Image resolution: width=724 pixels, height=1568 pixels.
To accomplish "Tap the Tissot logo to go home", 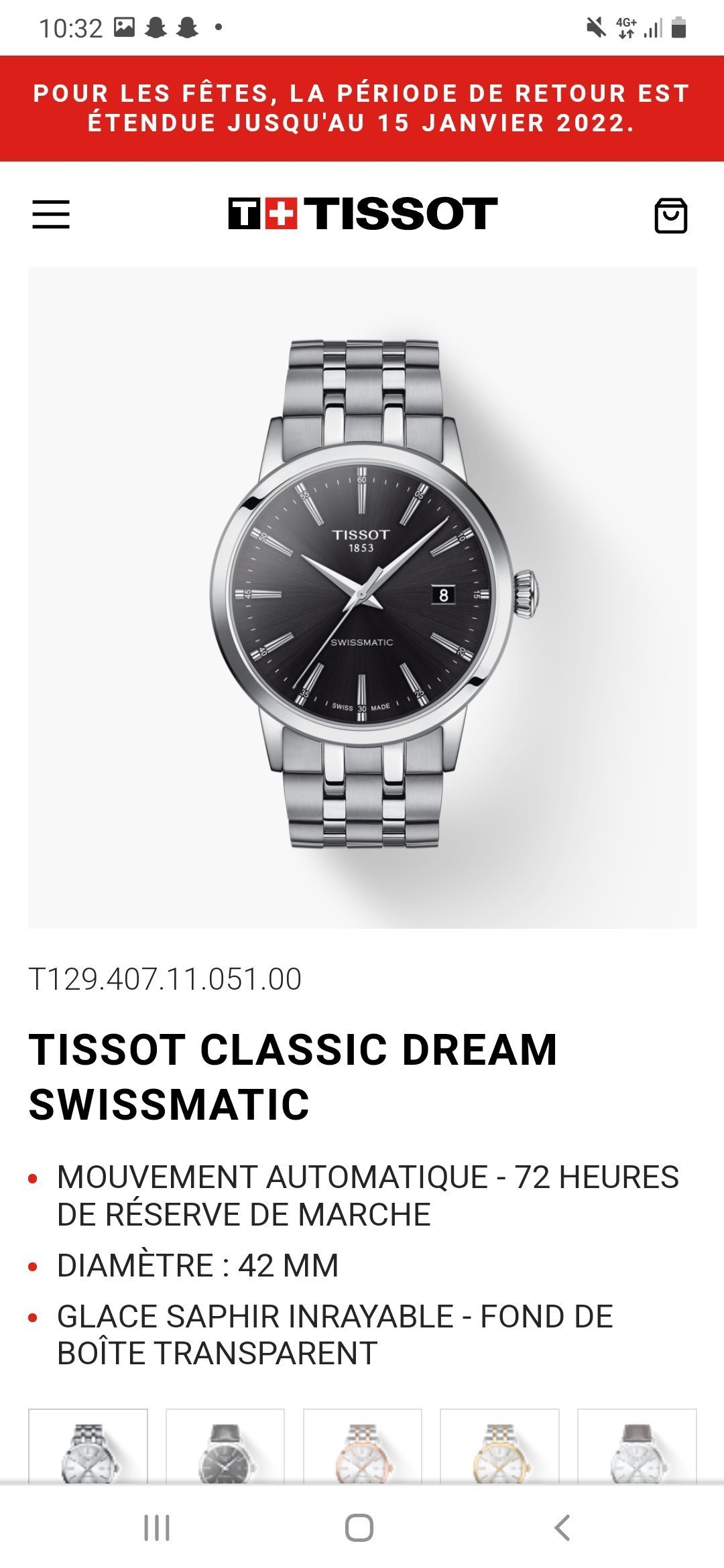I will [x=363, y=214].
